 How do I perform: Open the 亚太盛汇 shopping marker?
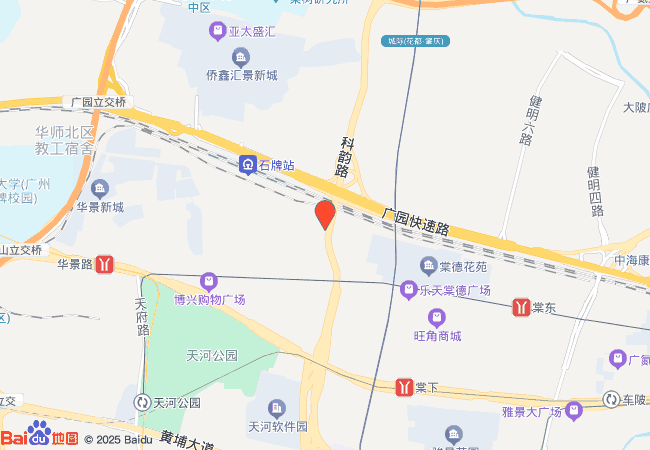pos(218,31)
